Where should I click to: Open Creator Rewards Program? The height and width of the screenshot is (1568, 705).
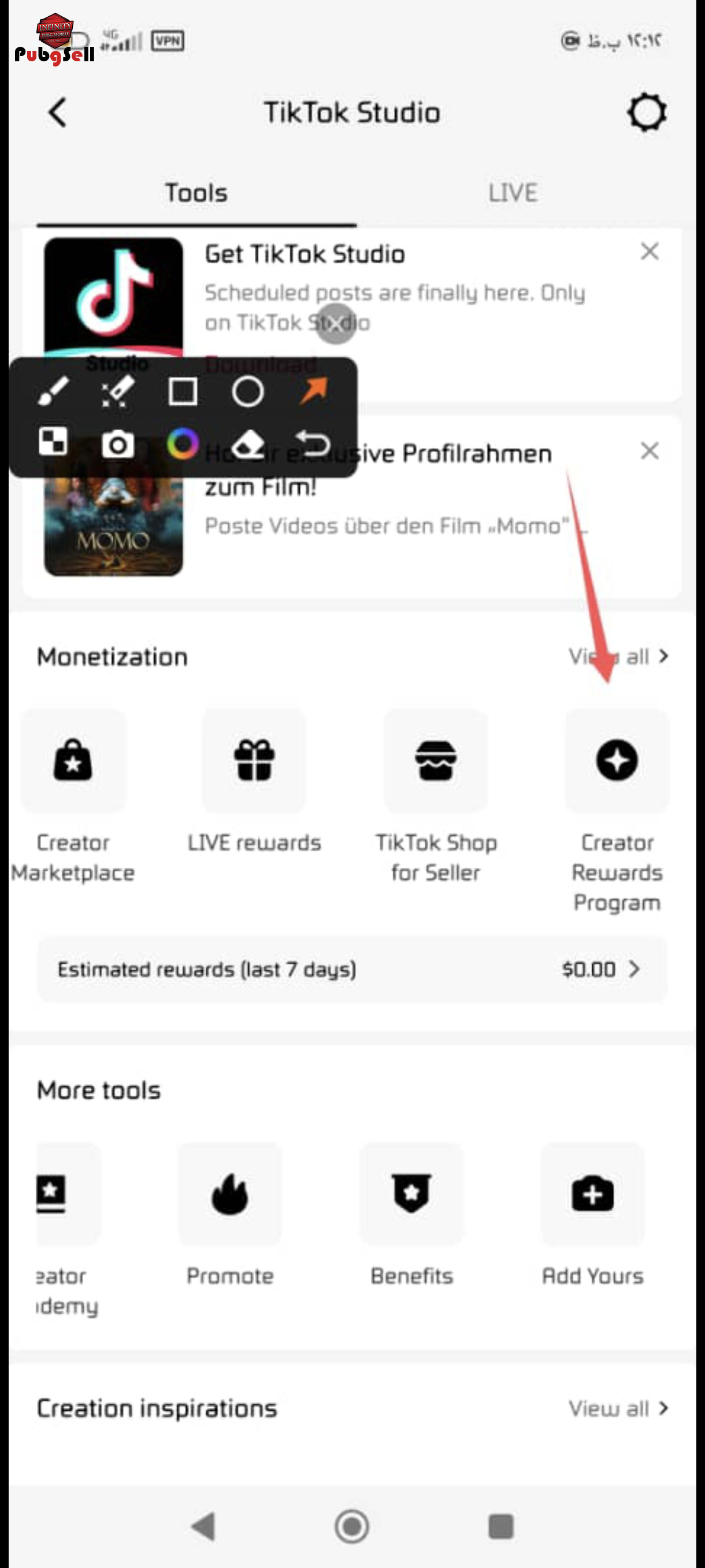pyautogui.click(x=617, y=761)
